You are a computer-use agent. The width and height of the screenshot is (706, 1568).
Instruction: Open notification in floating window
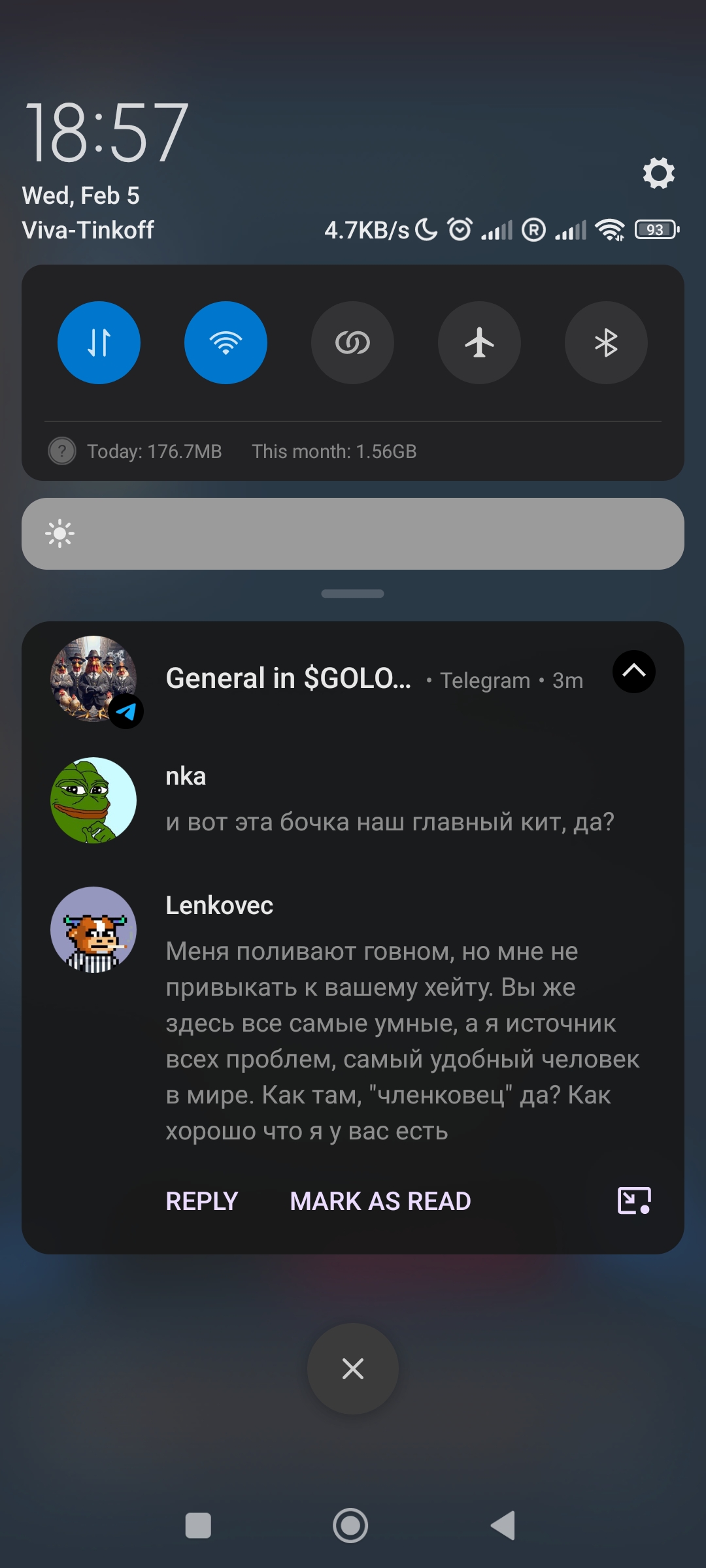tap(634, 1201)
